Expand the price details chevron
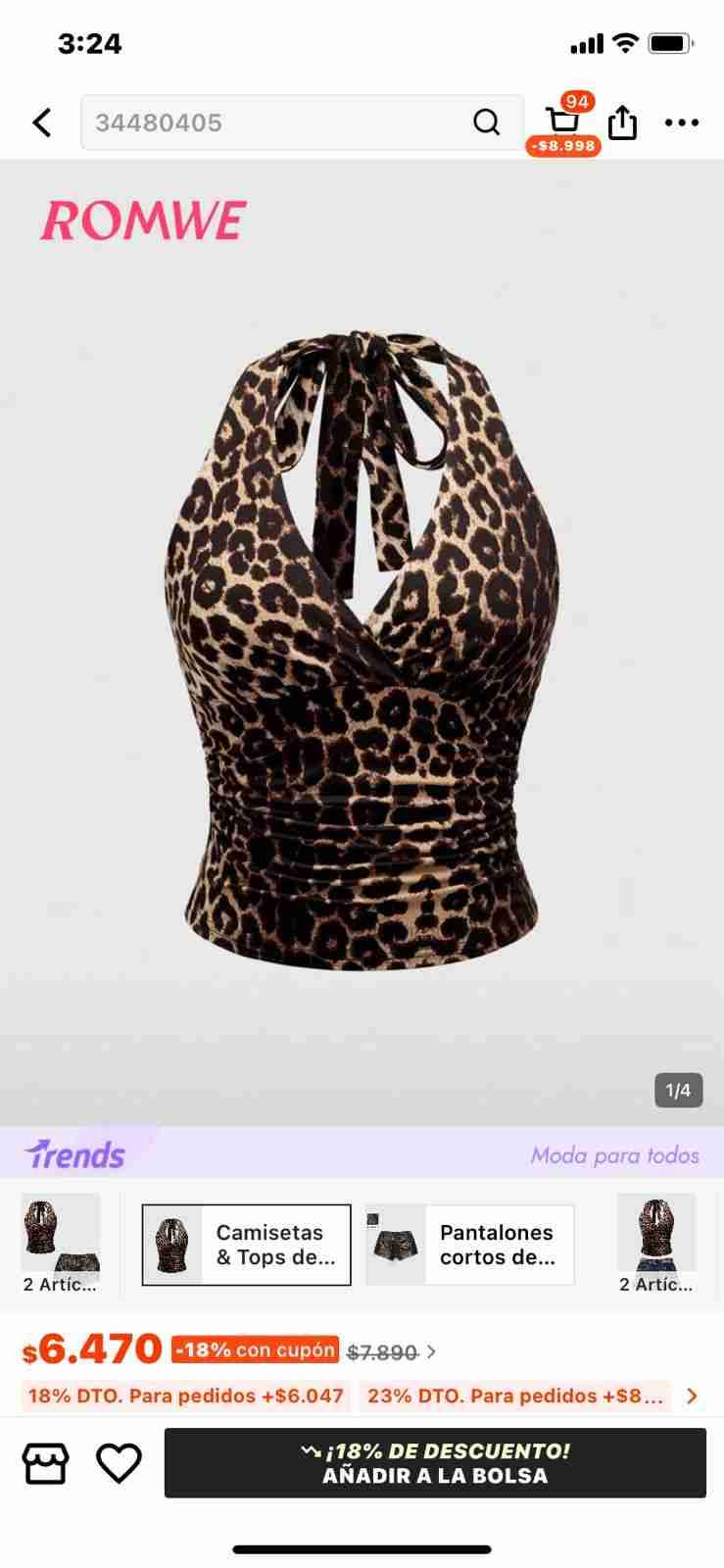The height and width of the screenshot is (1568, 724). click(x=431, y=1352)
